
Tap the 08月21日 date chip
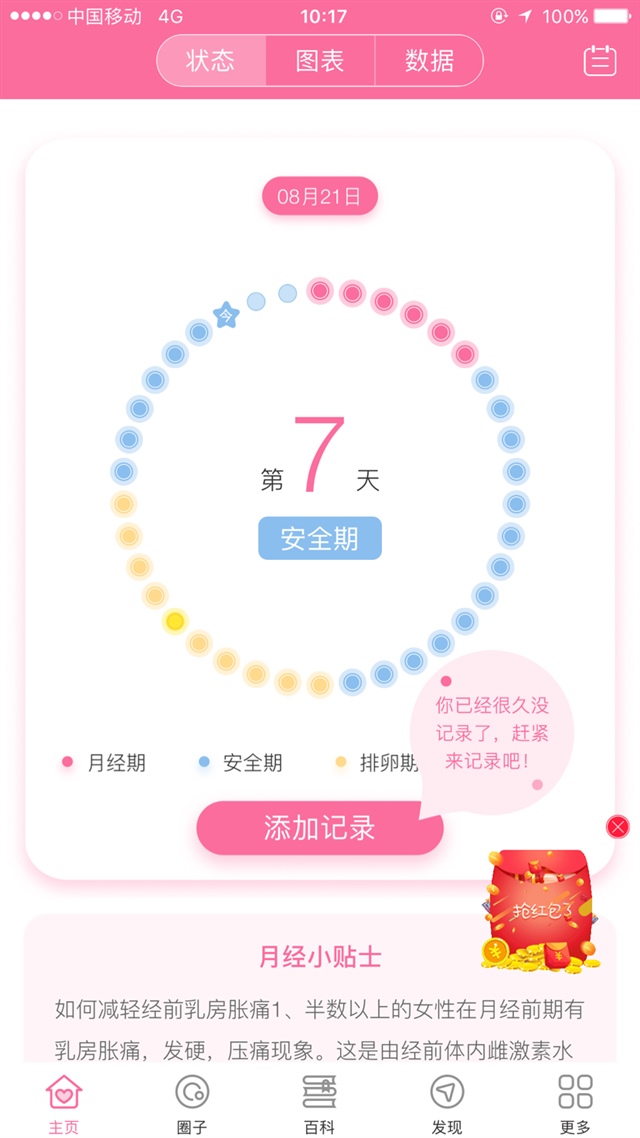click(319, 196)
